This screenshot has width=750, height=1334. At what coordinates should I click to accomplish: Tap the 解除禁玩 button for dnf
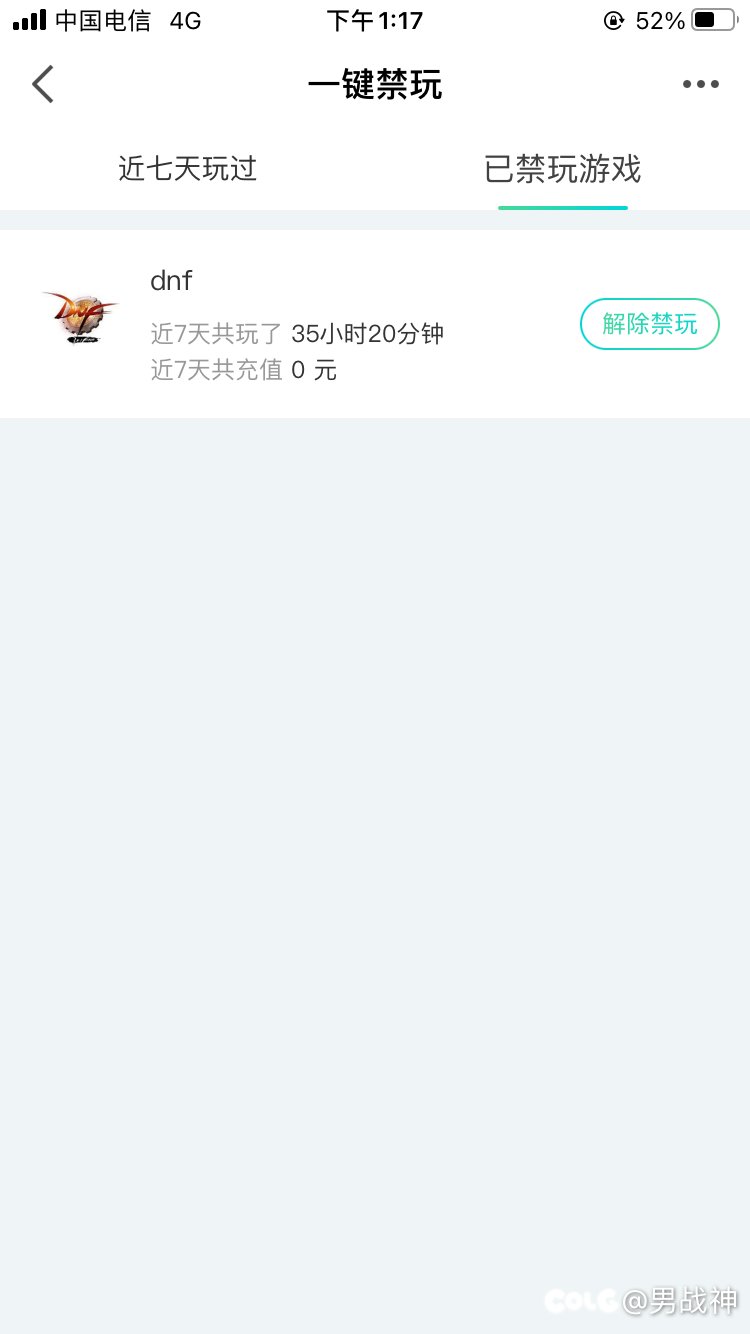coord(649,323)
